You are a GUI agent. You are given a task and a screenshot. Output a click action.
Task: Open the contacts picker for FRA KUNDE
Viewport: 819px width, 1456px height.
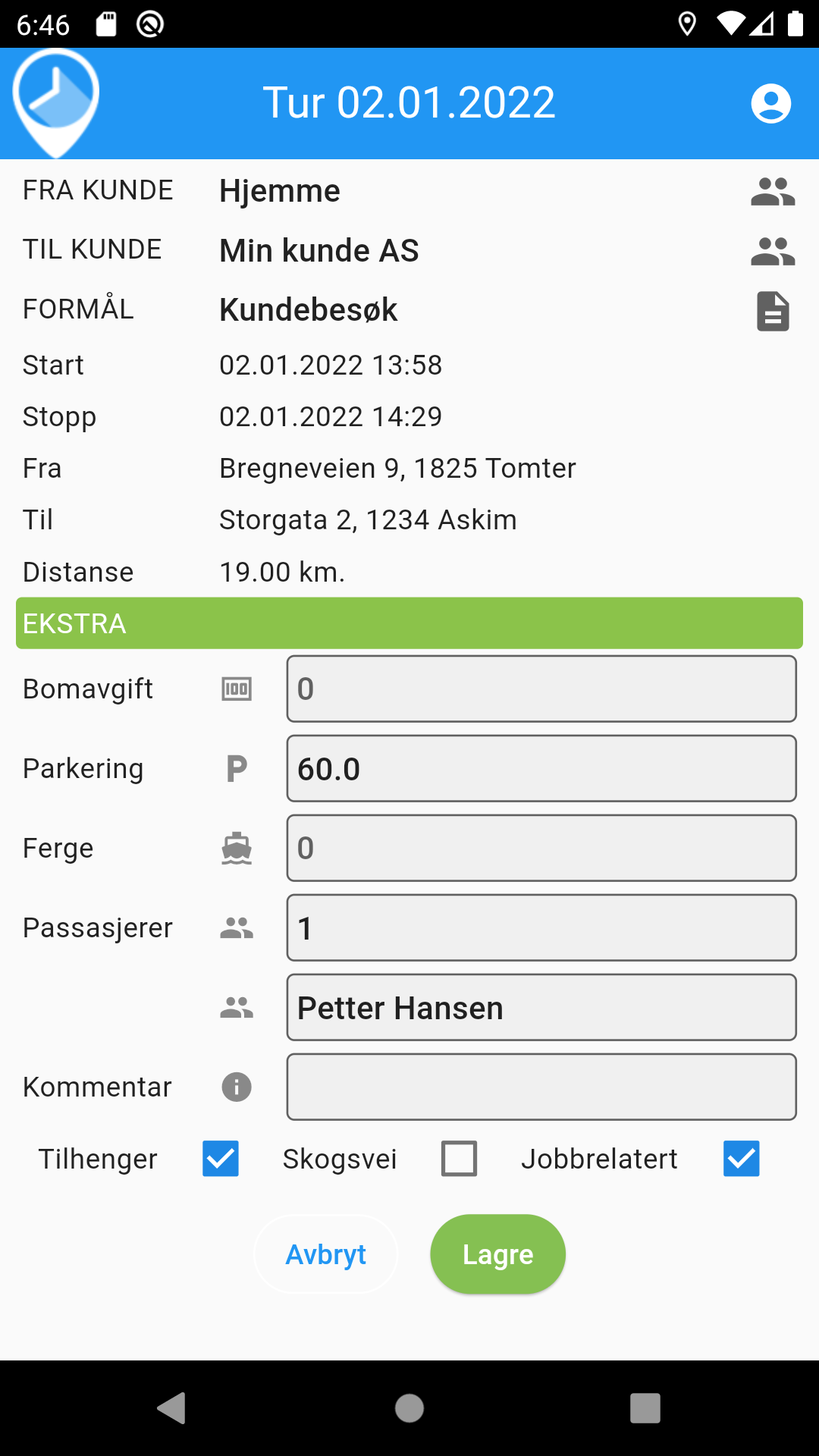(x=772, y=192)
